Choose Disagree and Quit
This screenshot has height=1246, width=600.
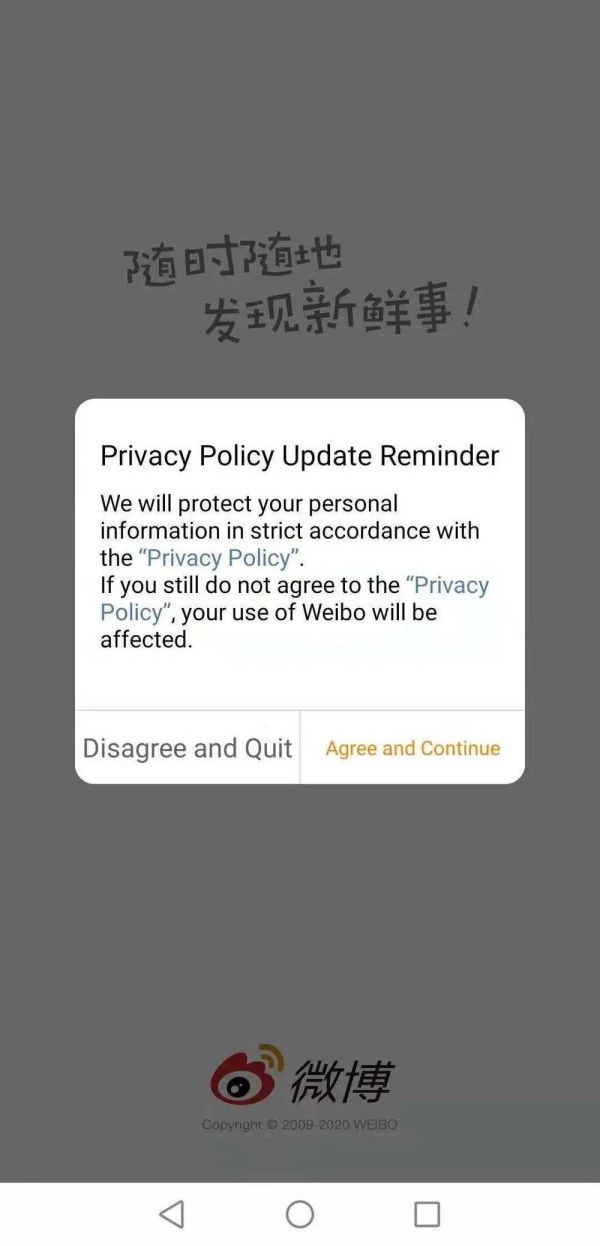187,748
